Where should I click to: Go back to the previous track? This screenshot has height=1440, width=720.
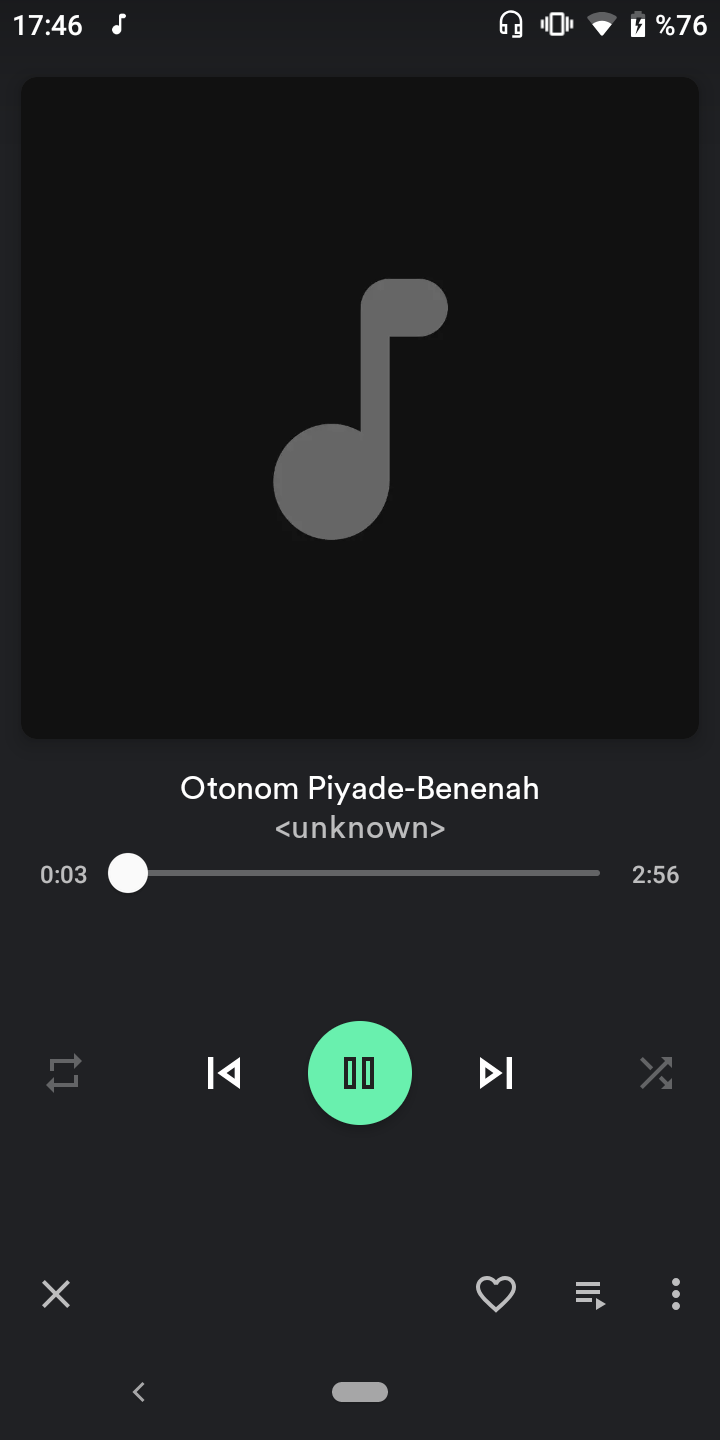point(224,1073)
